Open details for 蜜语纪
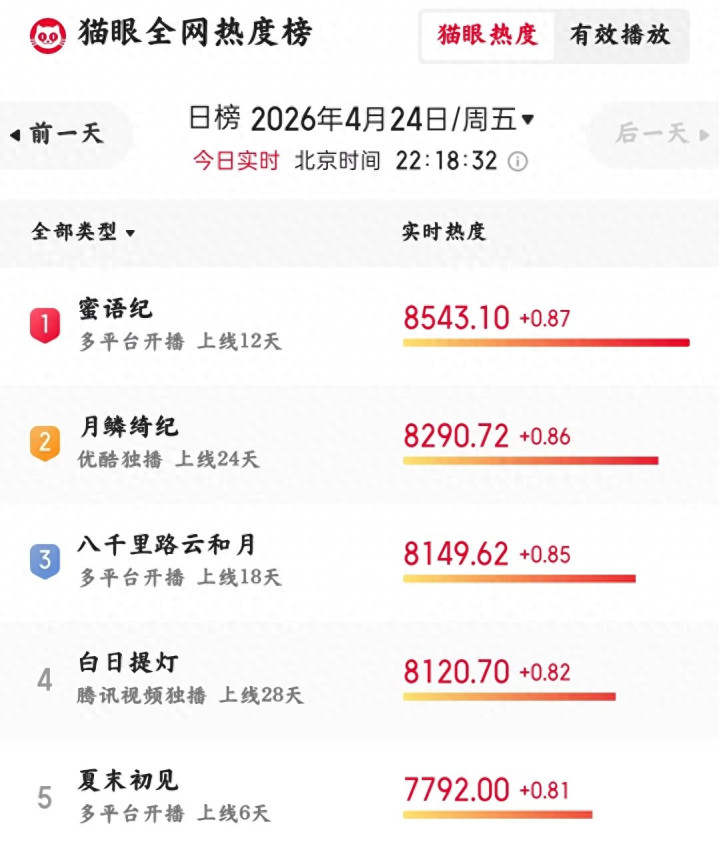 coord(359,325)
